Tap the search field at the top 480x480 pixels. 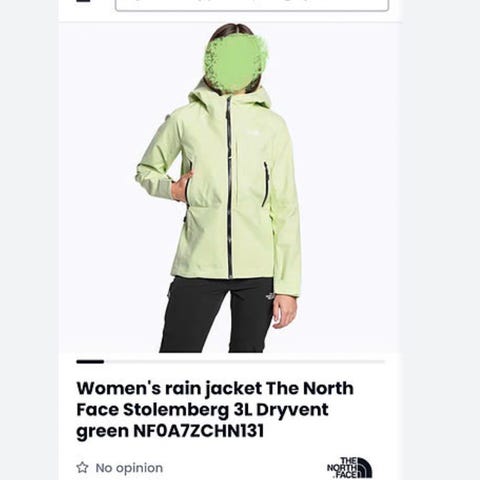(252, 5)
